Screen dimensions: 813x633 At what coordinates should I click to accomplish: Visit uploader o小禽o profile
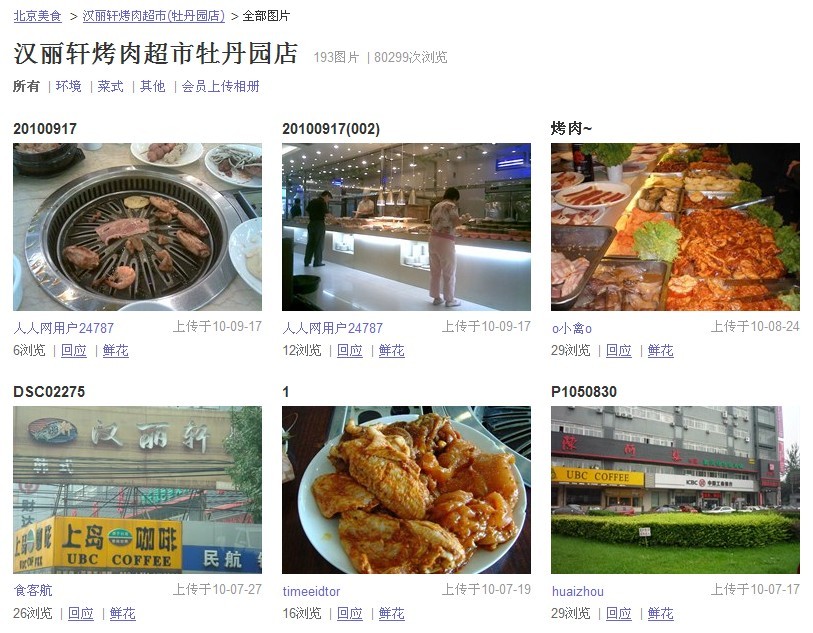(x=572, y=328)
